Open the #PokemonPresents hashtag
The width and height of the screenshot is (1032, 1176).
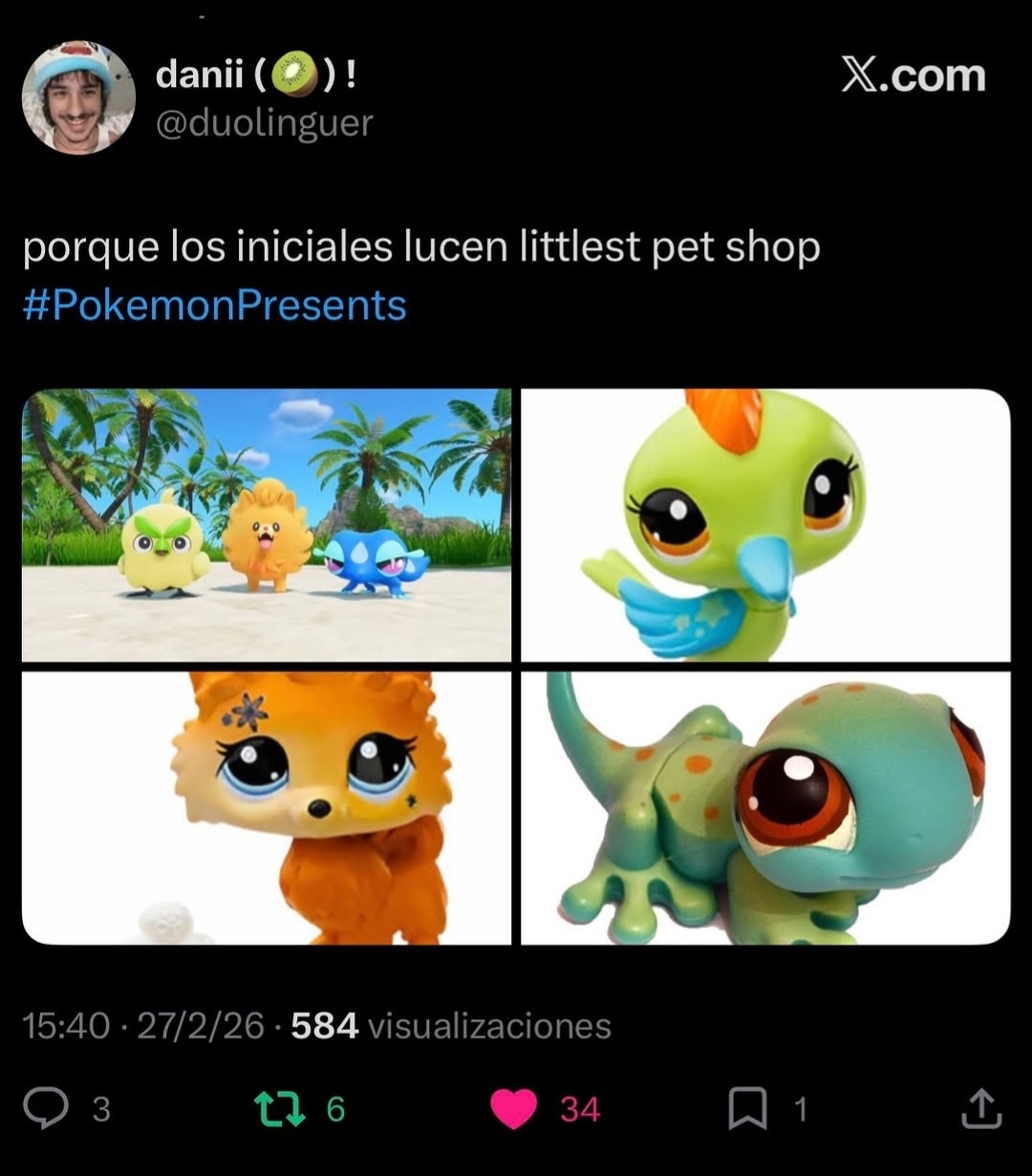[x=214, y=306]
